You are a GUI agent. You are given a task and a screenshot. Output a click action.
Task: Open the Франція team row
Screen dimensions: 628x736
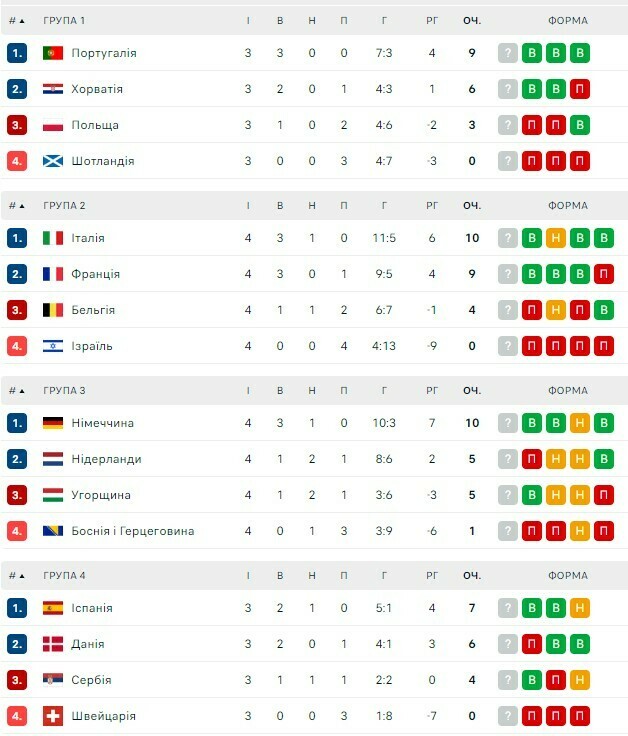coord(95,274)
